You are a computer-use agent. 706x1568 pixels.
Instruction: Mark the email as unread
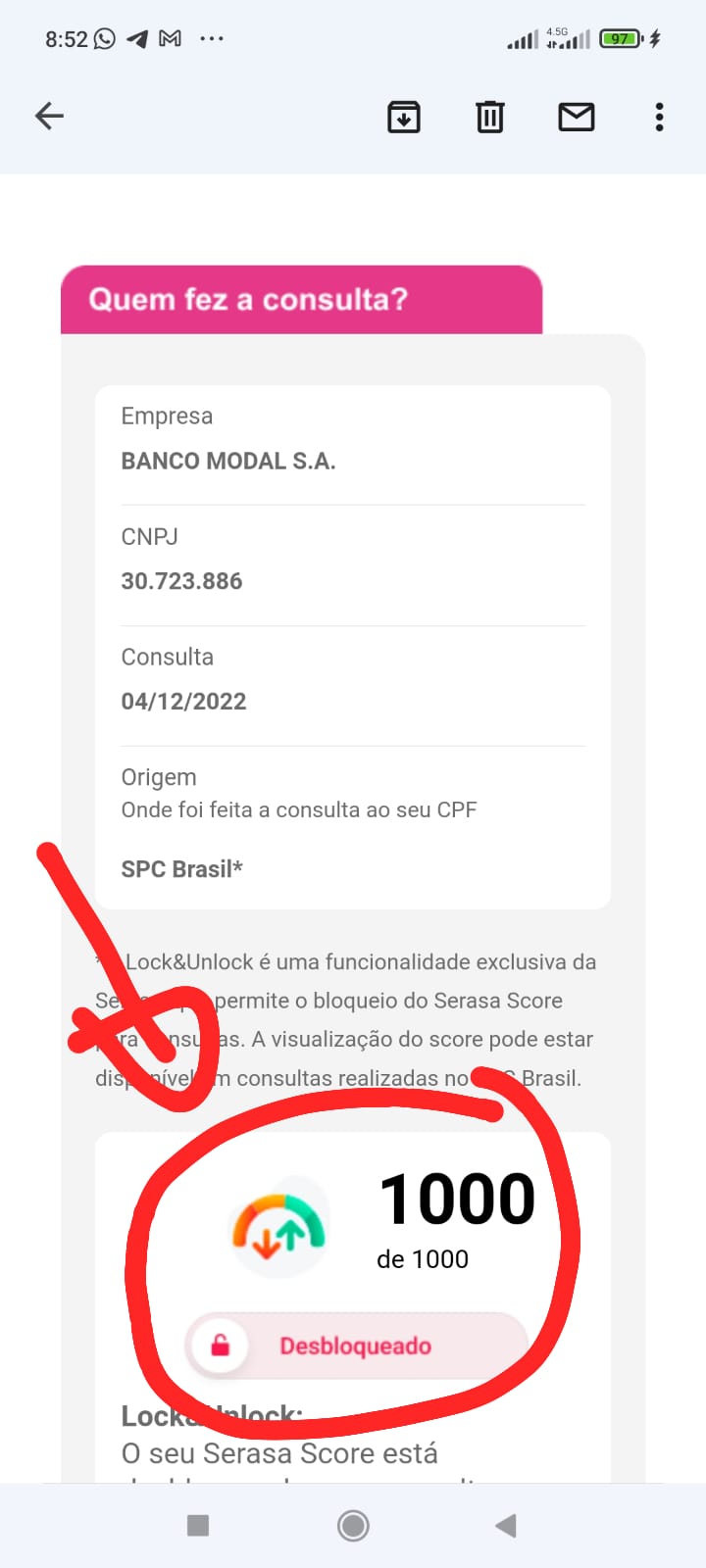[x=577, y=117]
